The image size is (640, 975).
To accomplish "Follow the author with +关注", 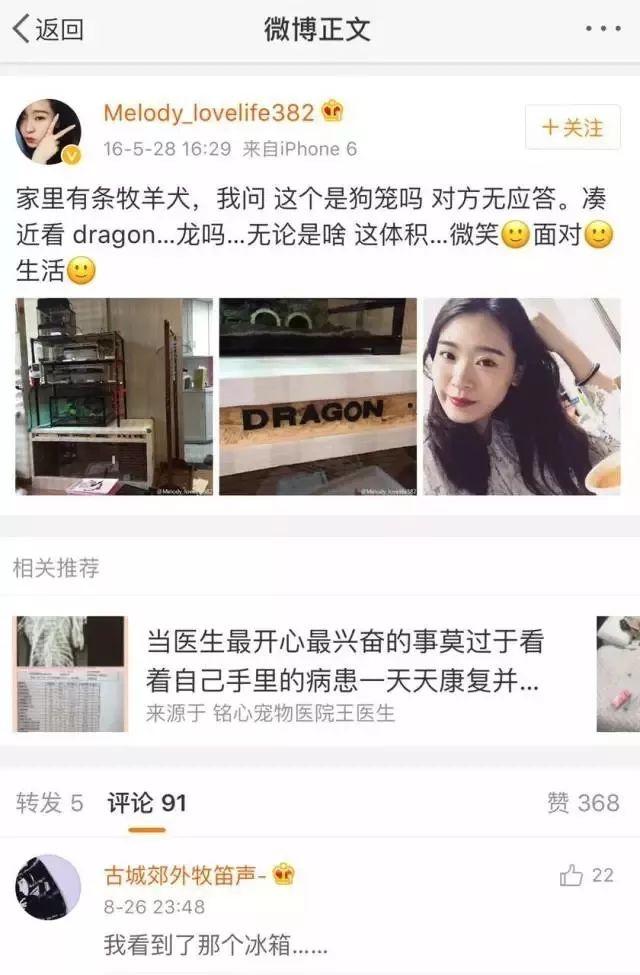I will tap(573, 128).
